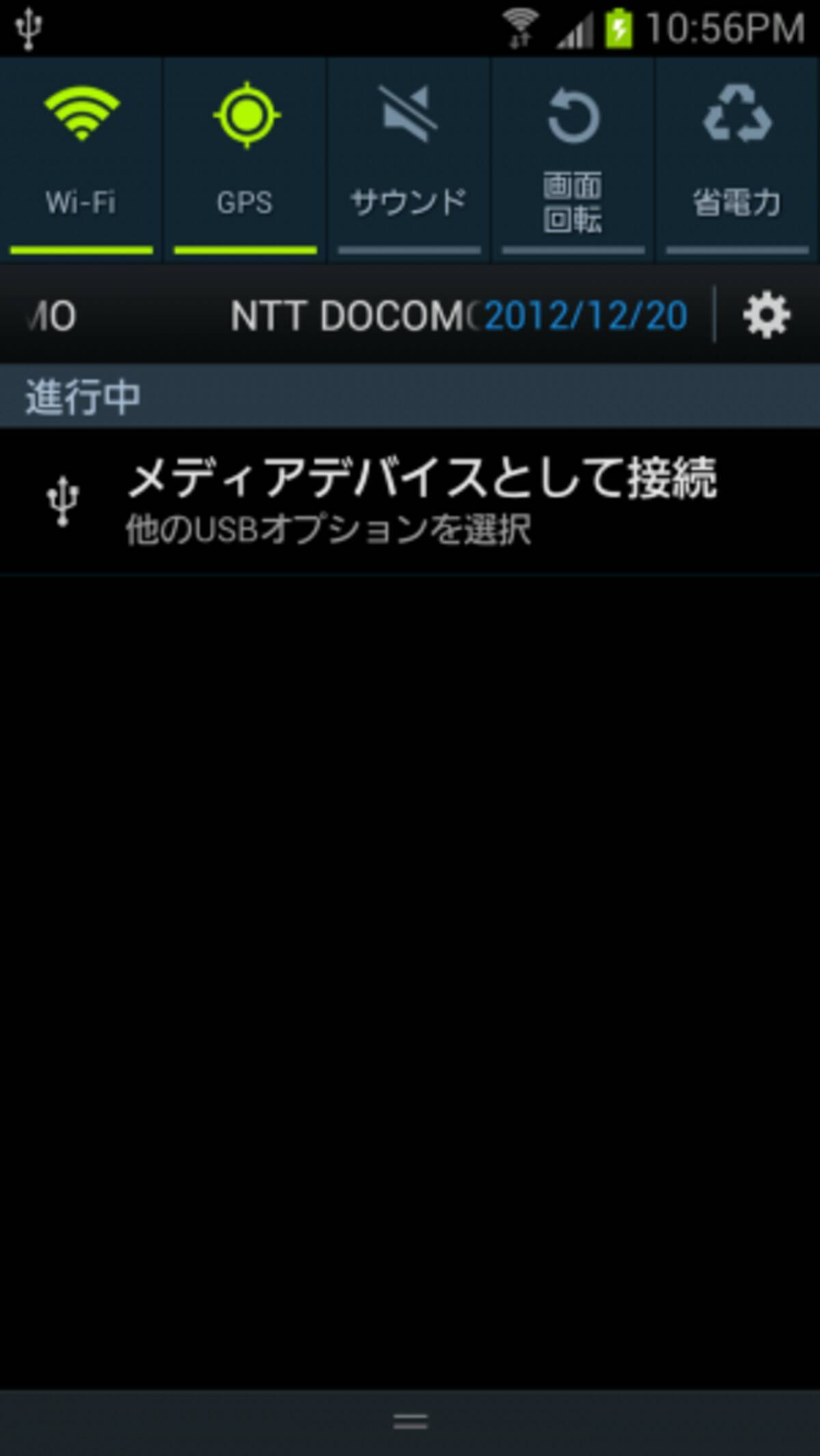Turn off the Wi-Fi quick toggle

pos(81,158)
